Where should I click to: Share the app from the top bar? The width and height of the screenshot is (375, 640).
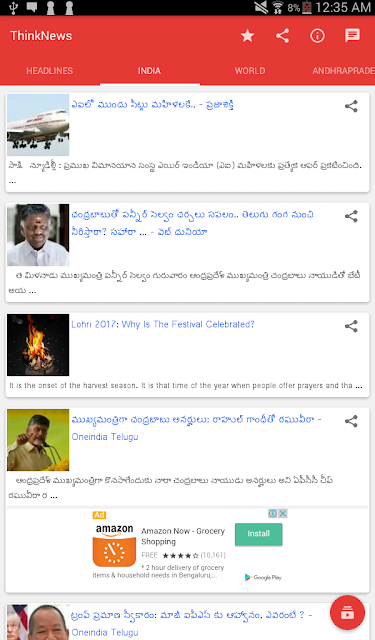coord(282,36)
